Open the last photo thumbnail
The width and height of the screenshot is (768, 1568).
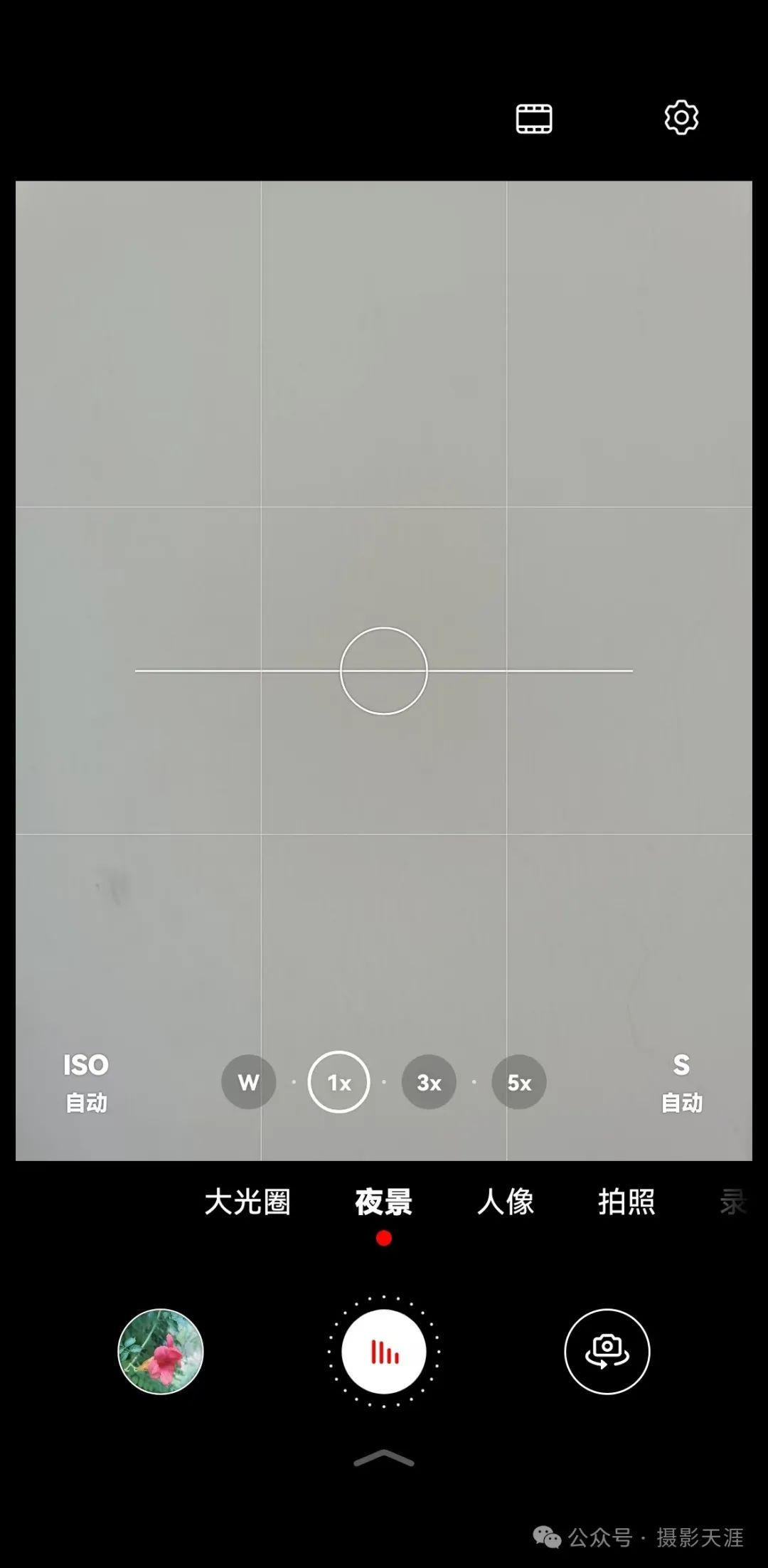coord(161,1352)
